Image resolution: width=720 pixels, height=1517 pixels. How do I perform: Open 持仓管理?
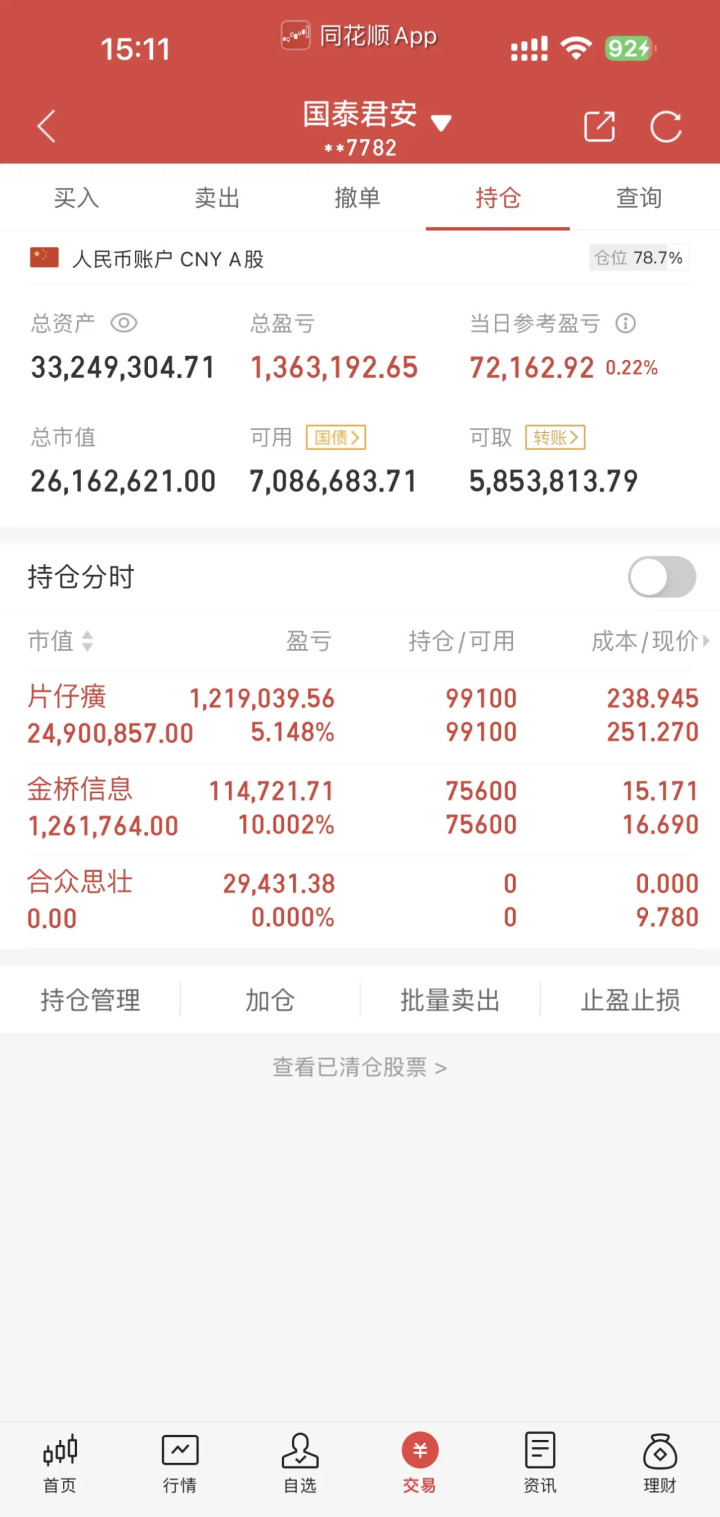click(x=90, y=1000)
